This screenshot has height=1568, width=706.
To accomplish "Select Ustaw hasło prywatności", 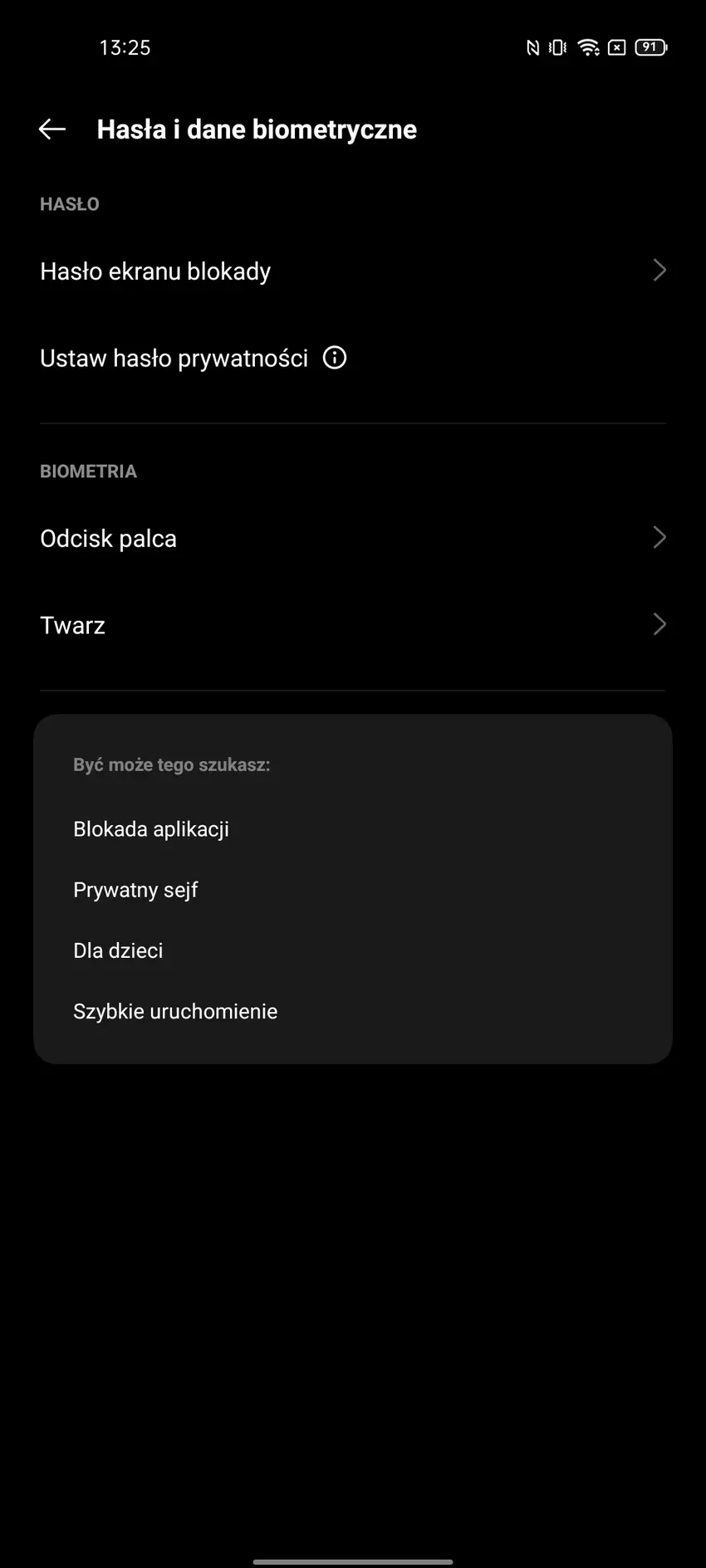I will (174, 359).
